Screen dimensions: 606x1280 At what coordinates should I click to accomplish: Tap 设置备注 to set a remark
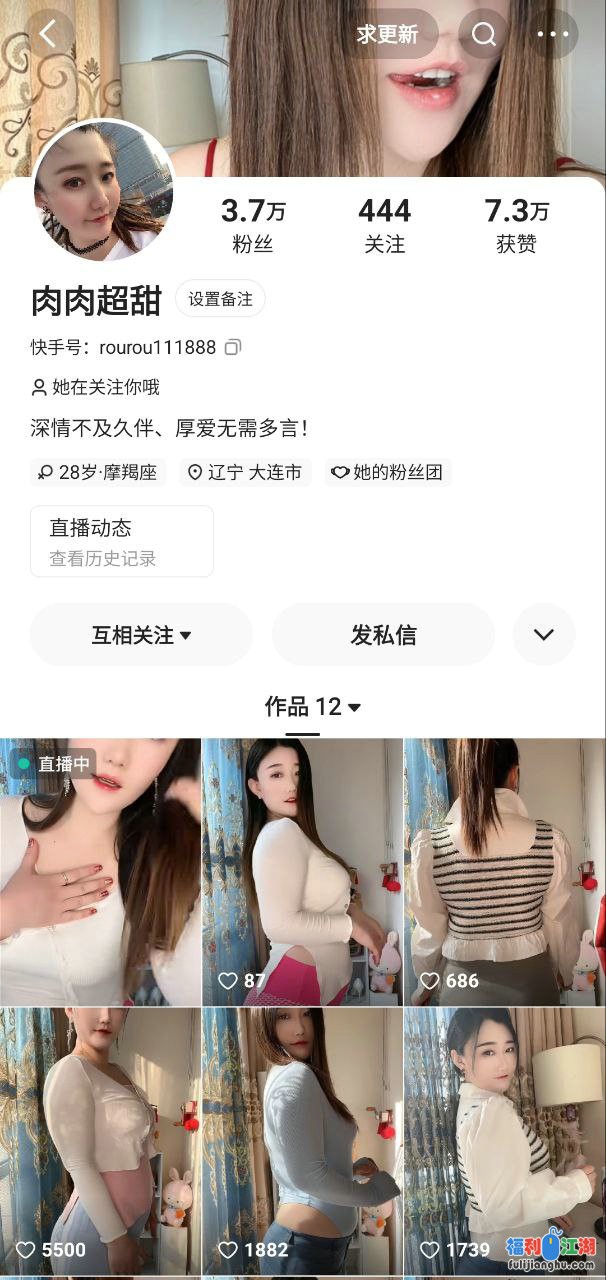tap(220, 299)
